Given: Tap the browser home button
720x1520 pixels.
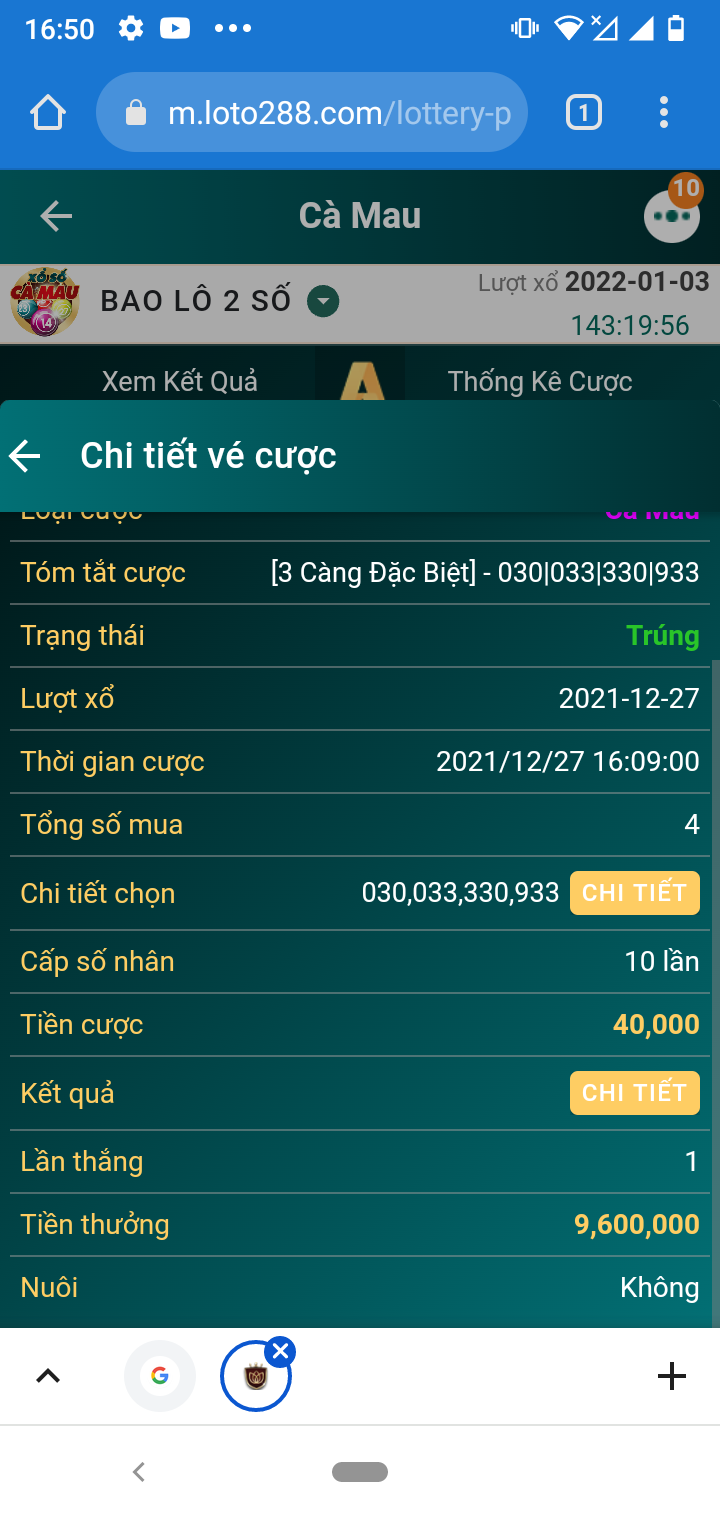Looking at the screenshot, I should pyautogui.click(x=48, y=113).
